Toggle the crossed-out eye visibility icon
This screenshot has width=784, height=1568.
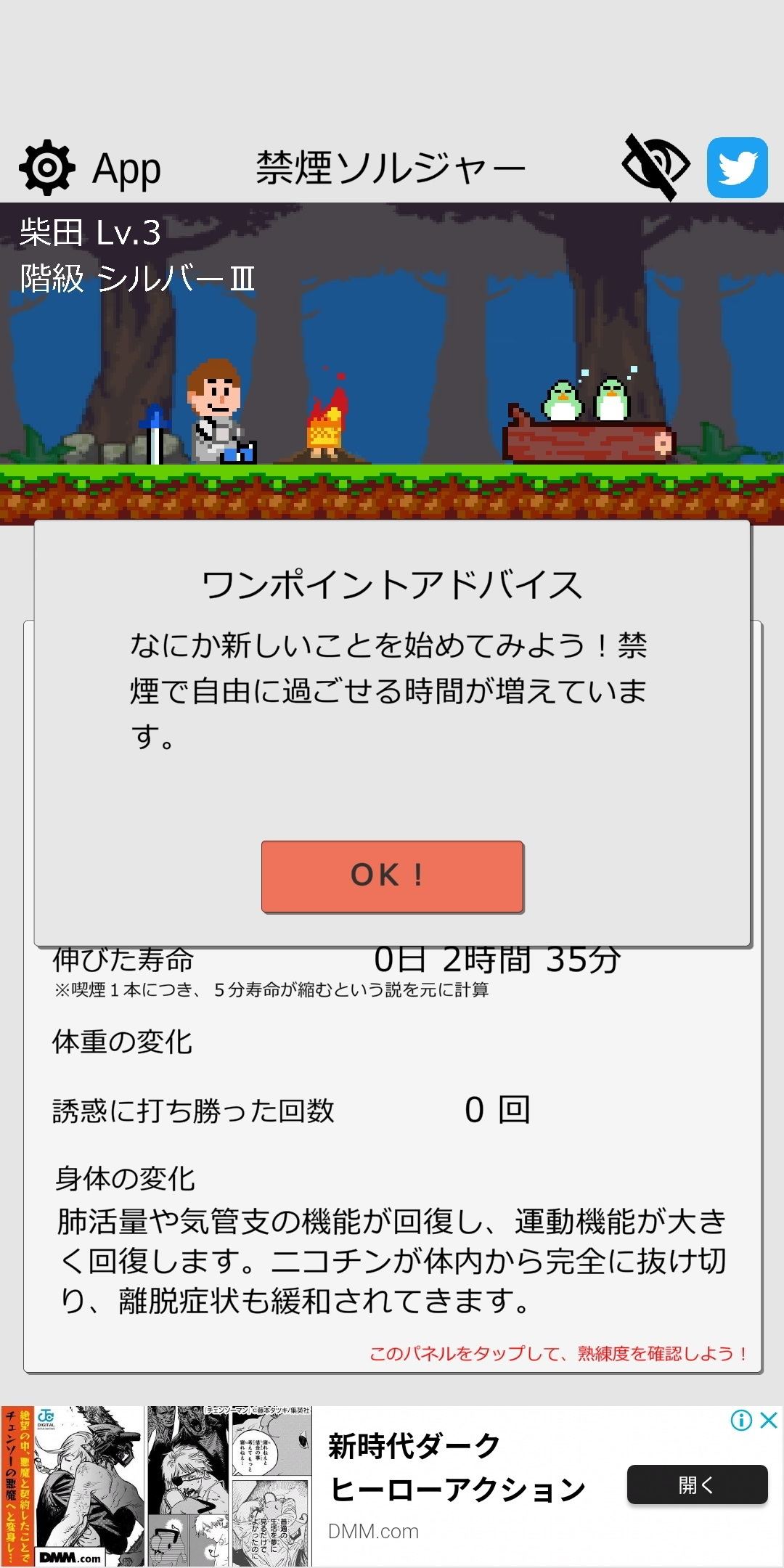click(x=656, y=167)
